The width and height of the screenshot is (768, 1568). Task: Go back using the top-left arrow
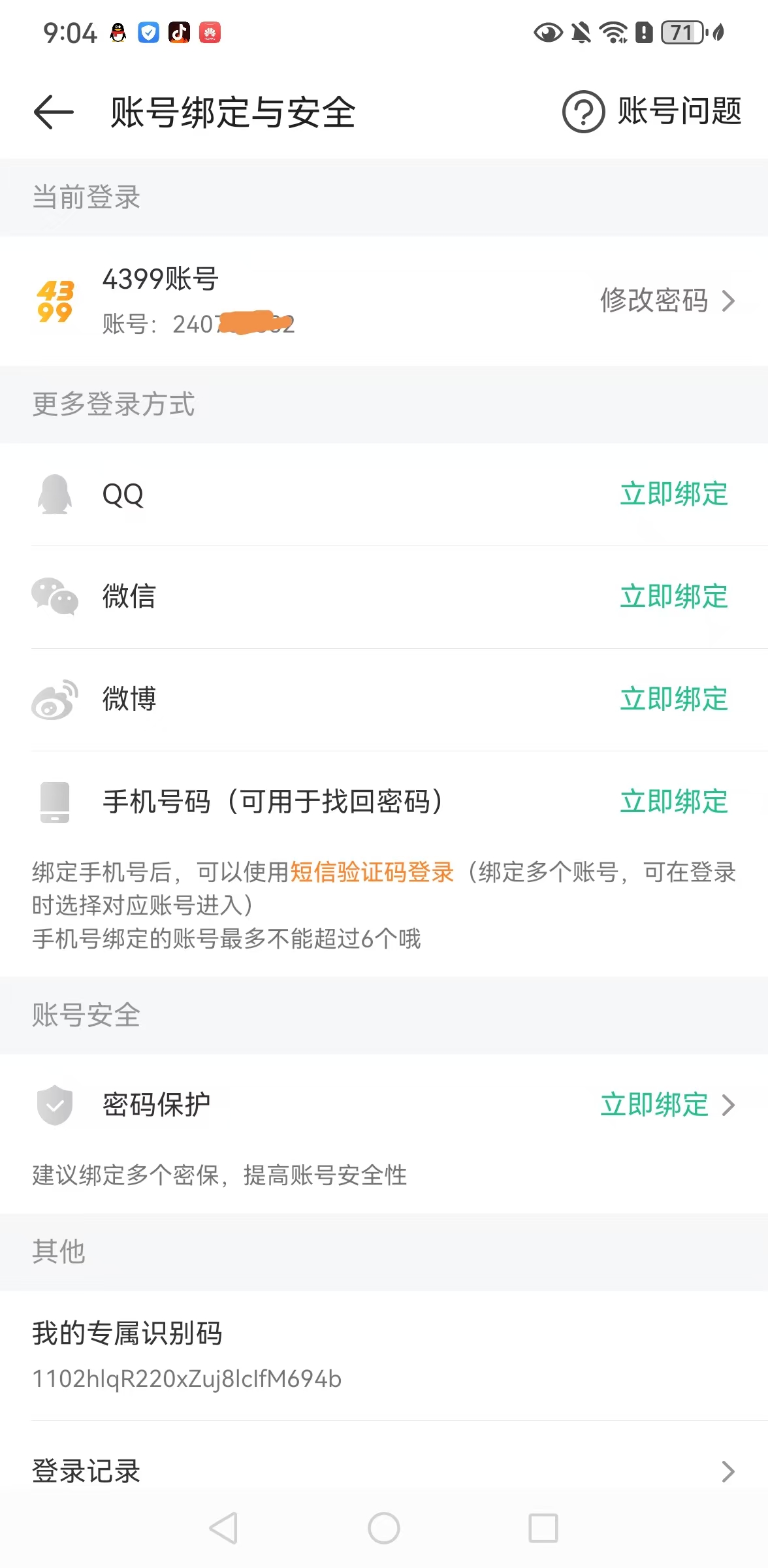[54, 112]
